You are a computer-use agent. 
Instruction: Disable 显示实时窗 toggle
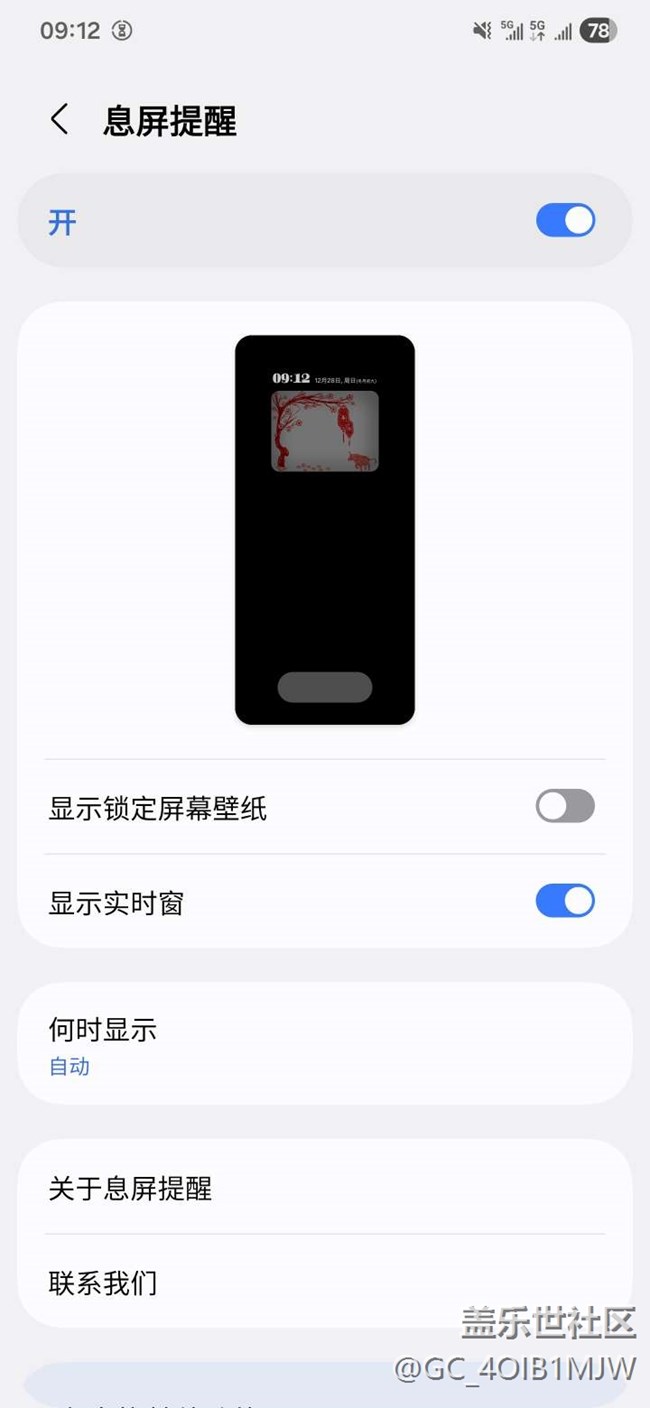click(x=565, y=901)
